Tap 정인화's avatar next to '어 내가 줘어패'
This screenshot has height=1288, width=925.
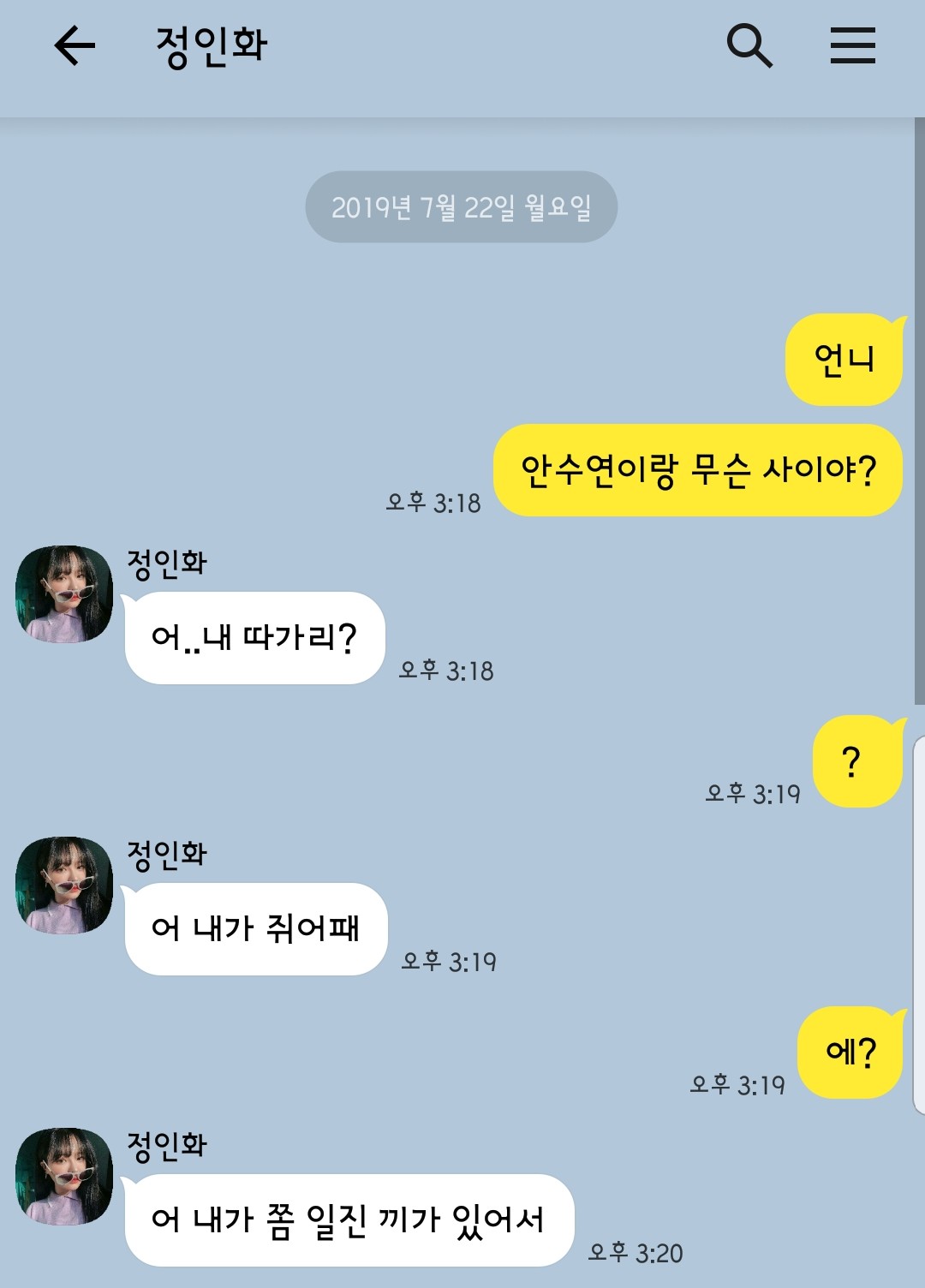(x=64, y=885)
